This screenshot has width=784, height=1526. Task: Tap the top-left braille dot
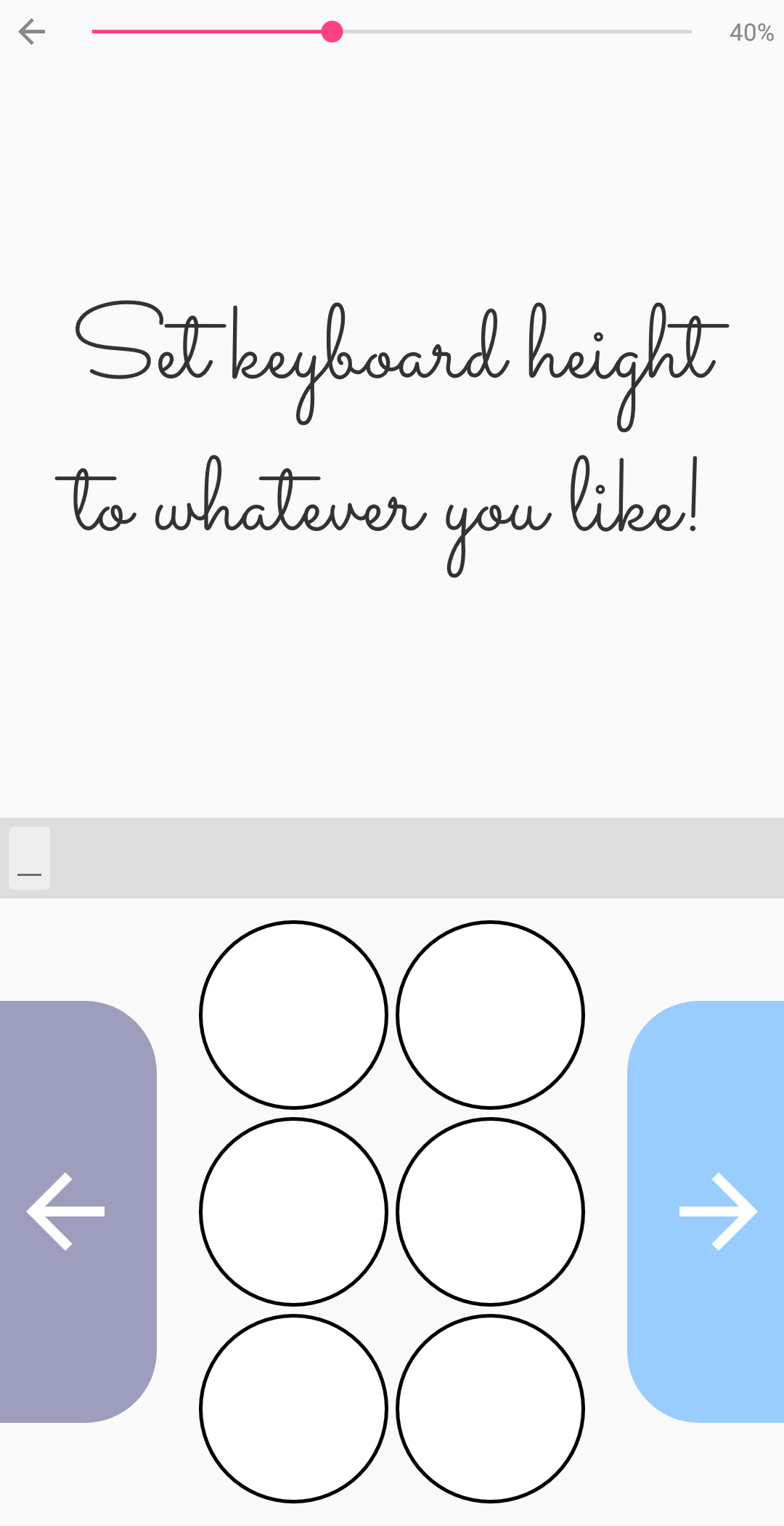point(293,1015)
